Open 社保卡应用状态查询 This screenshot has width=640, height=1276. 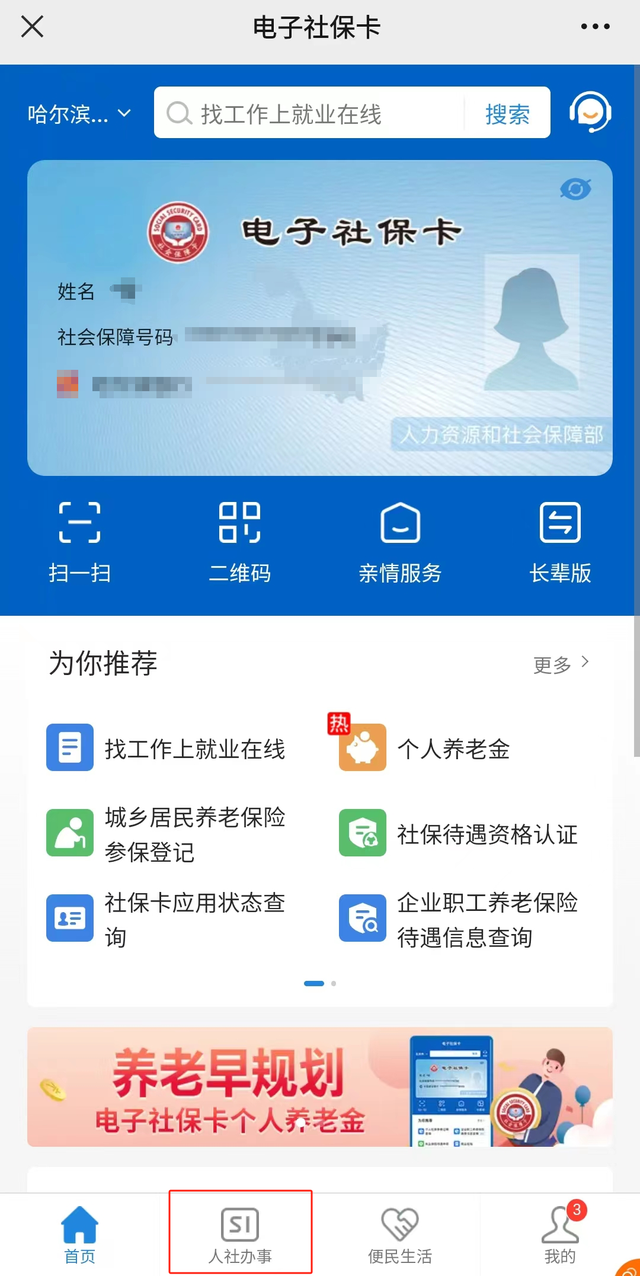166,919
